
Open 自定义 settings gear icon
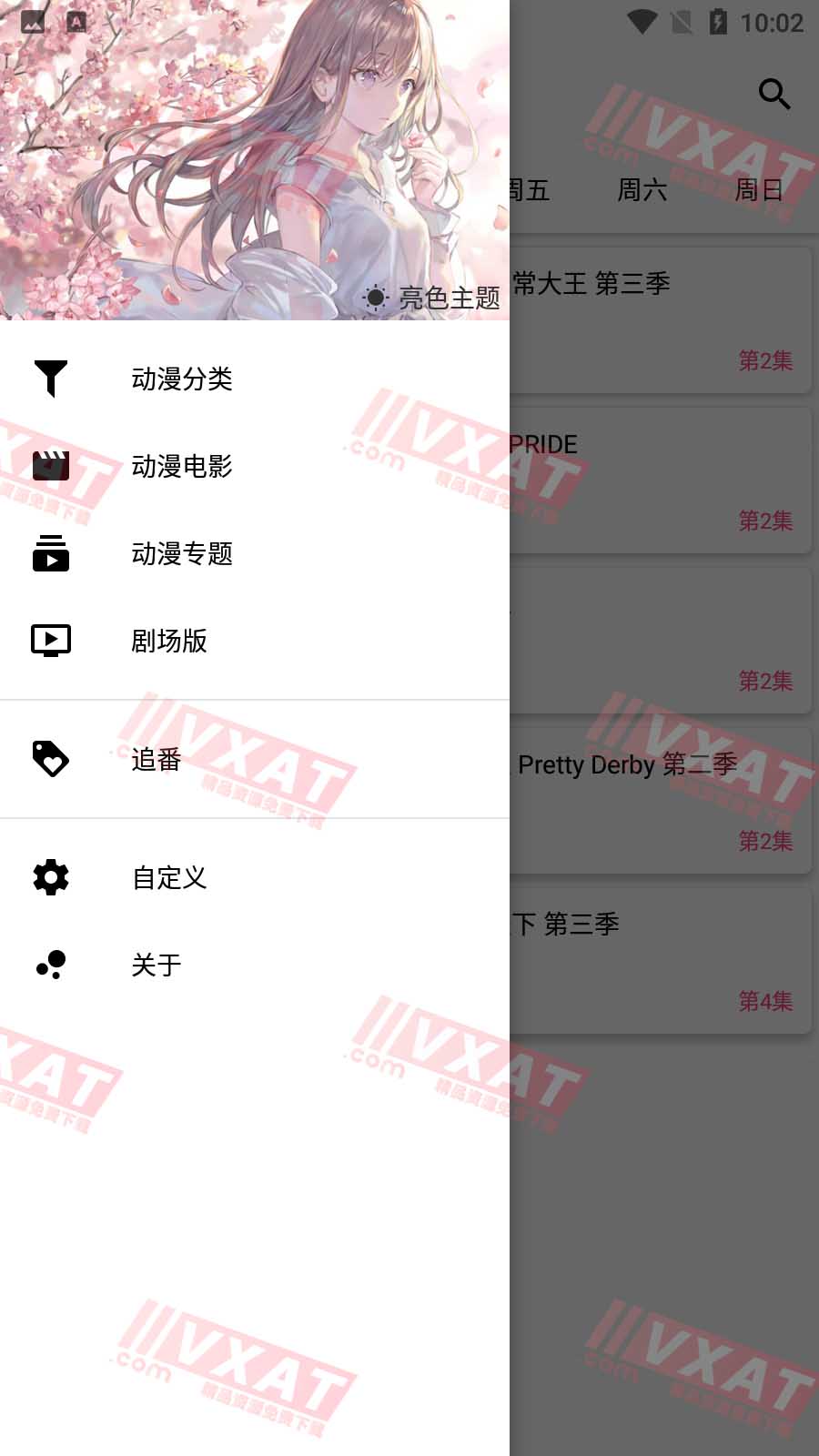pos(50,877)
